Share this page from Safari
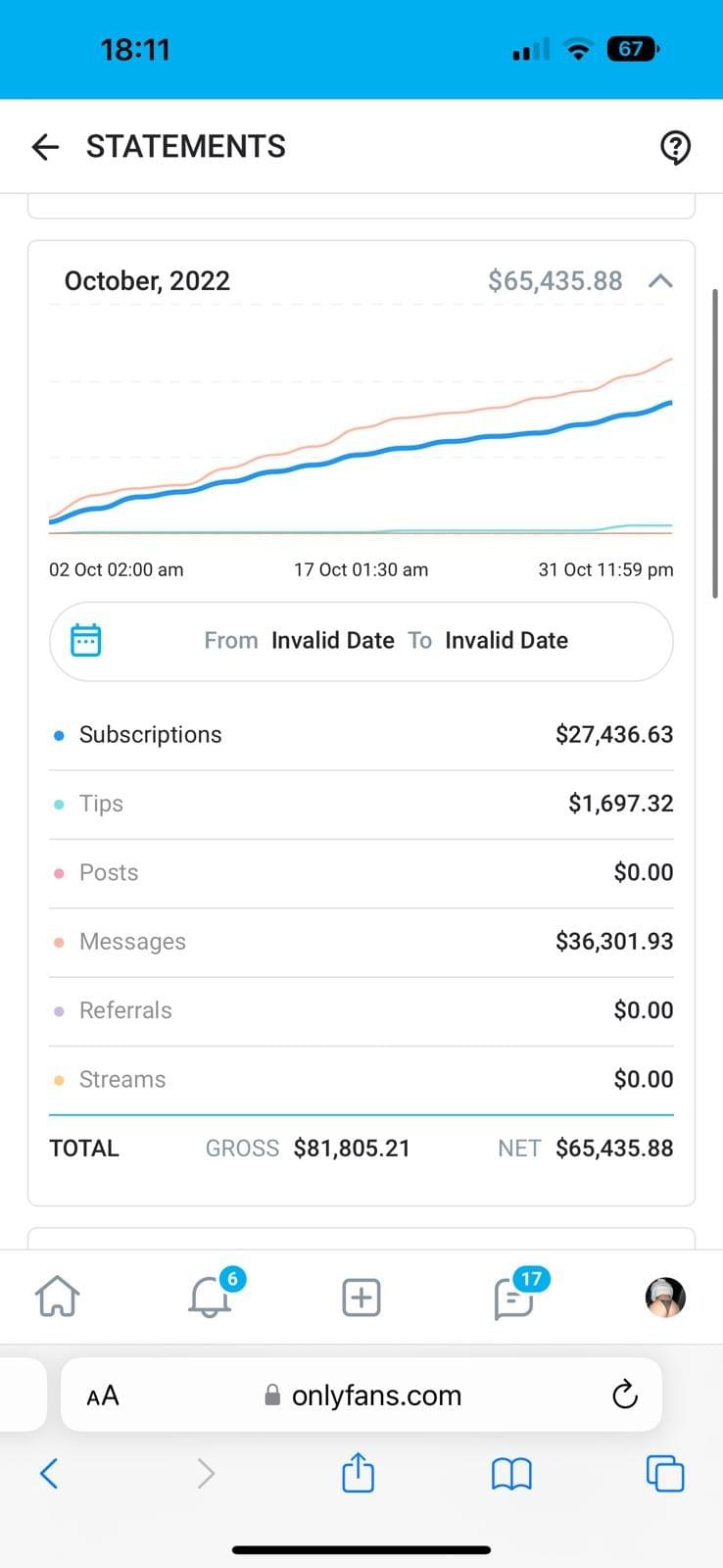Viewport: 723px width, 1568px height. click(358, 1472)
